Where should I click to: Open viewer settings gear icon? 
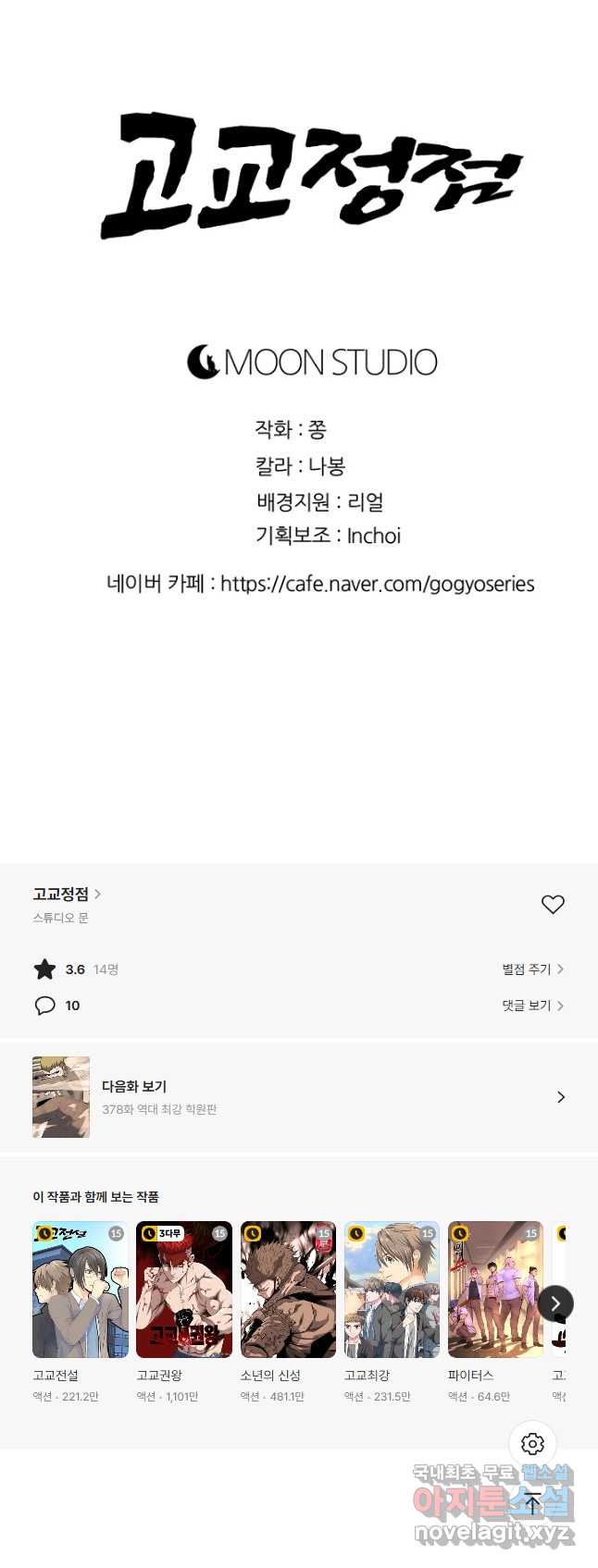click(x=532, y=1443)
